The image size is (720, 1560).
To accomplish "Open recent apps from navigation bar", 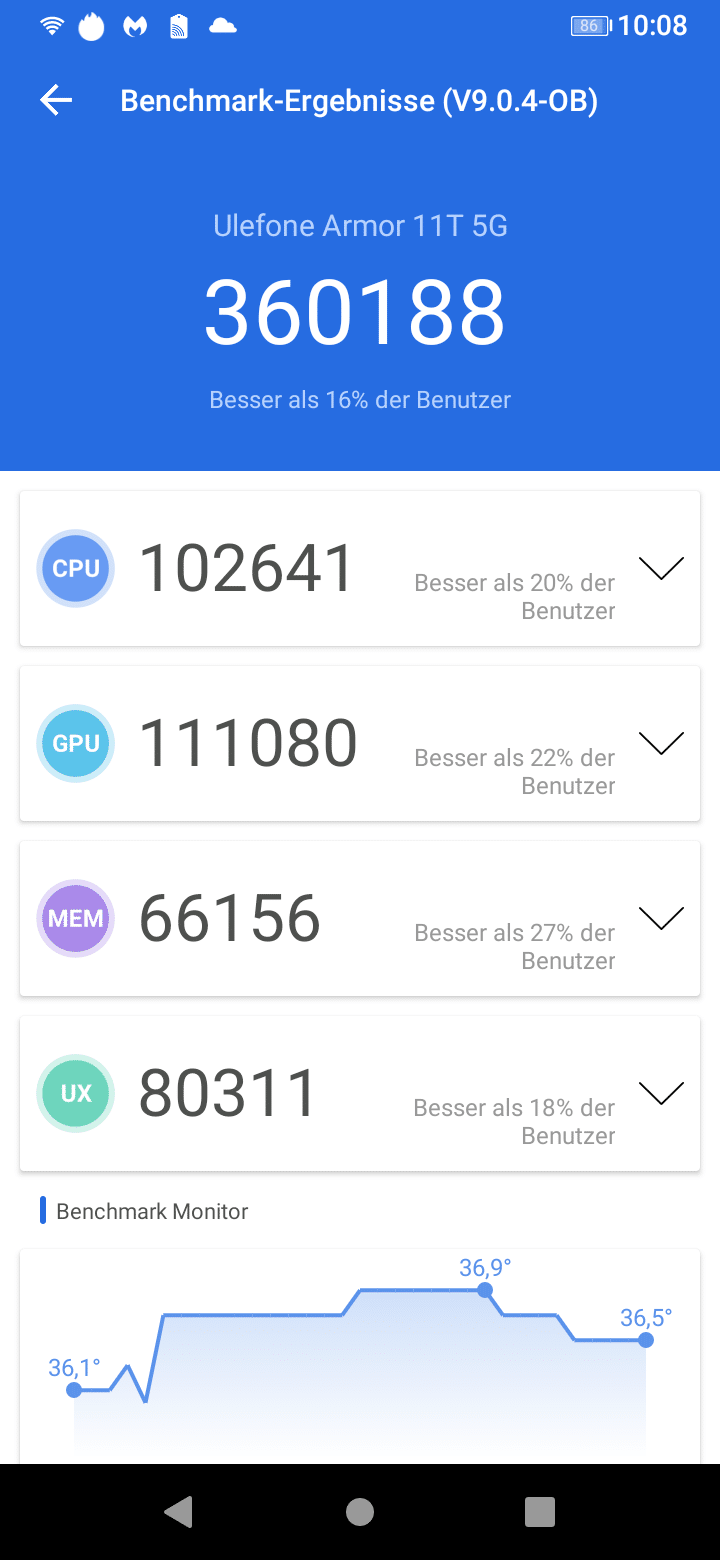I will (540, 1511).
